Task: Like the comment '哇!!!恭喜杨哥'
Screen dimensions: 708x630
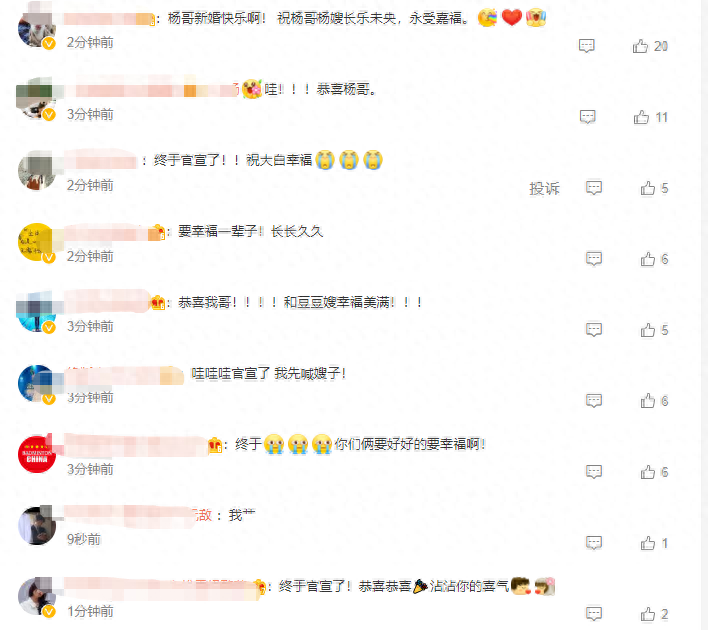Action: (x=641, y=117)
